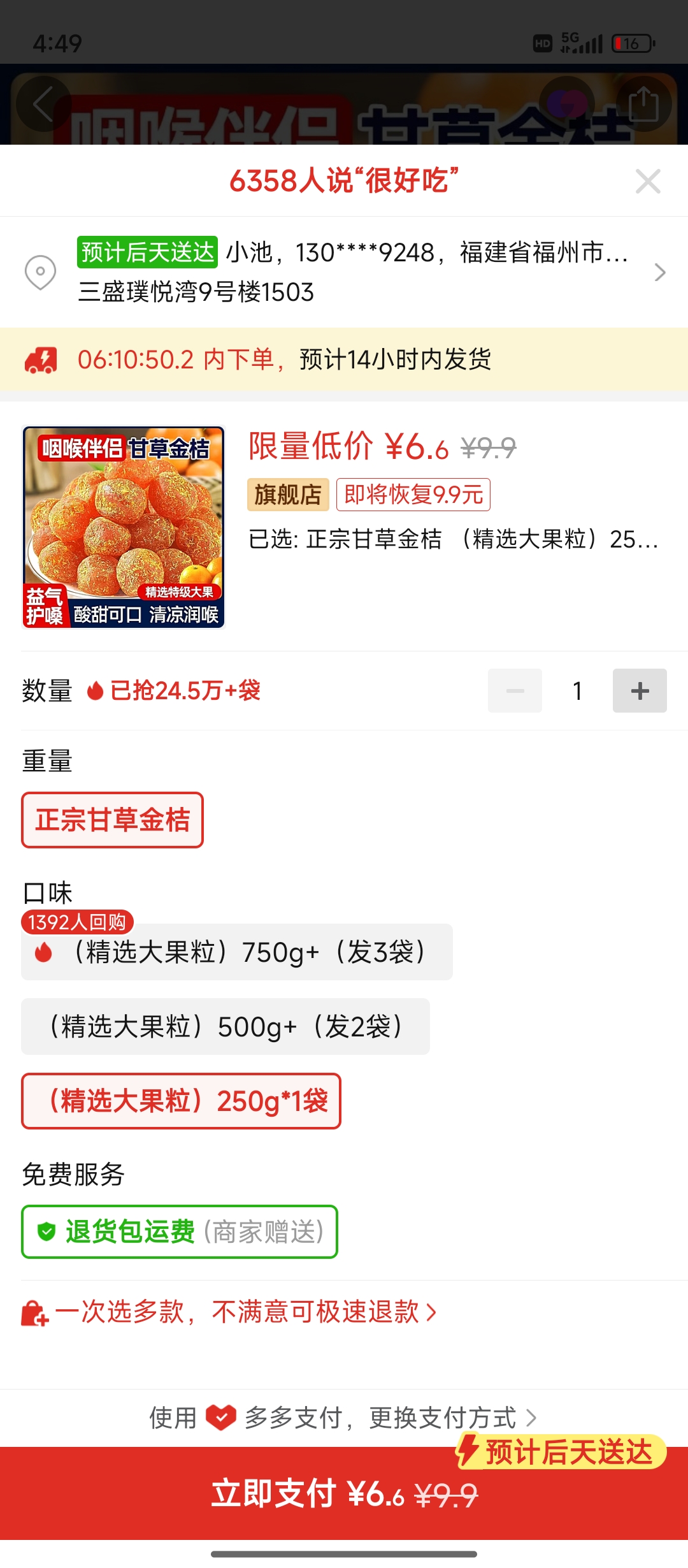Screen dimensions: 688x1568
Task: Open 一次选多款,不满意可极速退款 details
Action: pos(229,1312)
